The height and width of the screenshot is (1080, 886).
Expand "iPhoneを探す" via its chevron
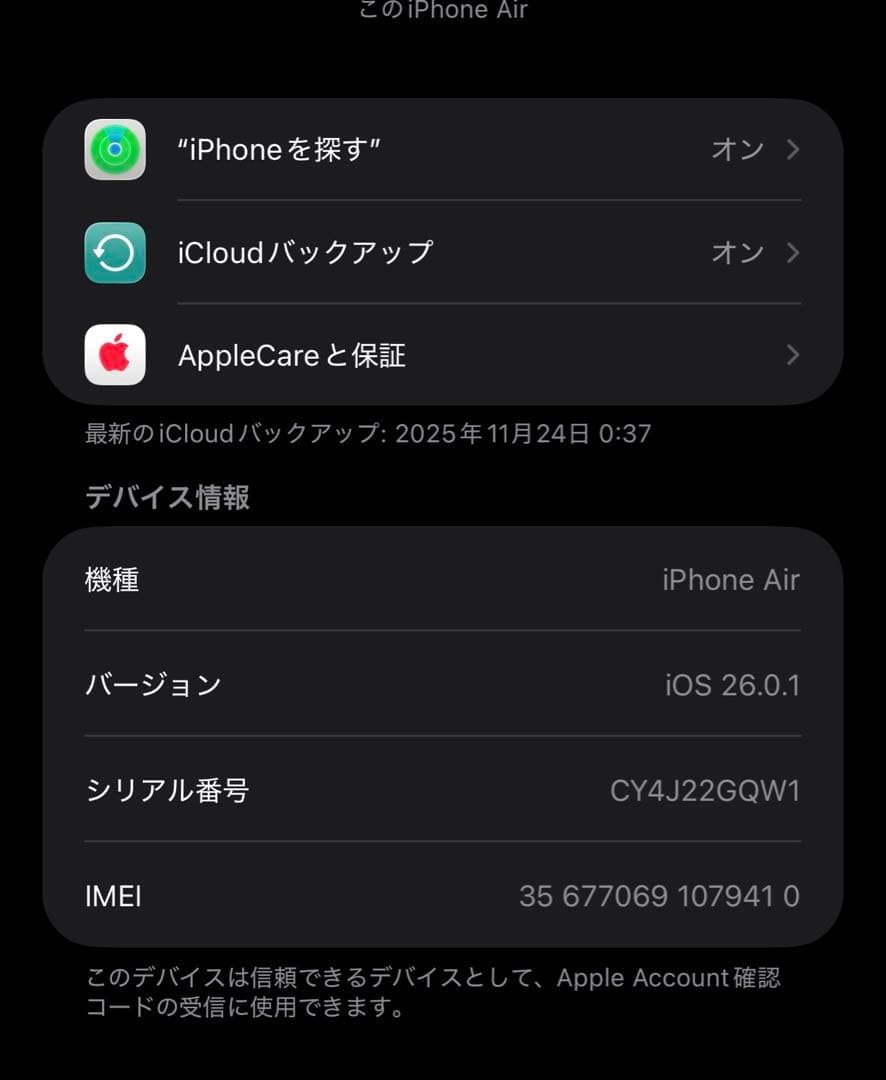[x=792, y=150]
